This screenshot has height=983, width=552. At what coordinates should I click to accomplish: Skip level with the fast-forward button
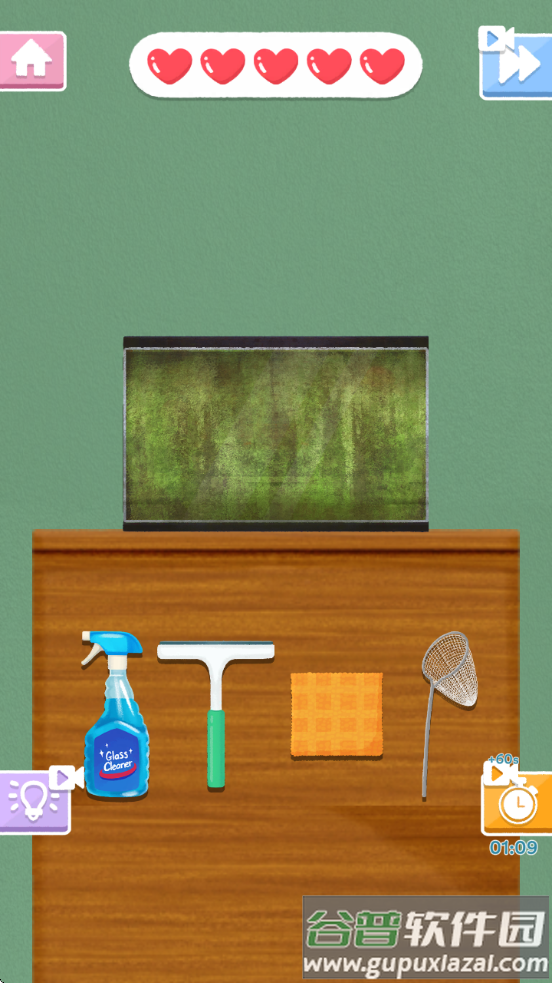(x=516, y=64)
